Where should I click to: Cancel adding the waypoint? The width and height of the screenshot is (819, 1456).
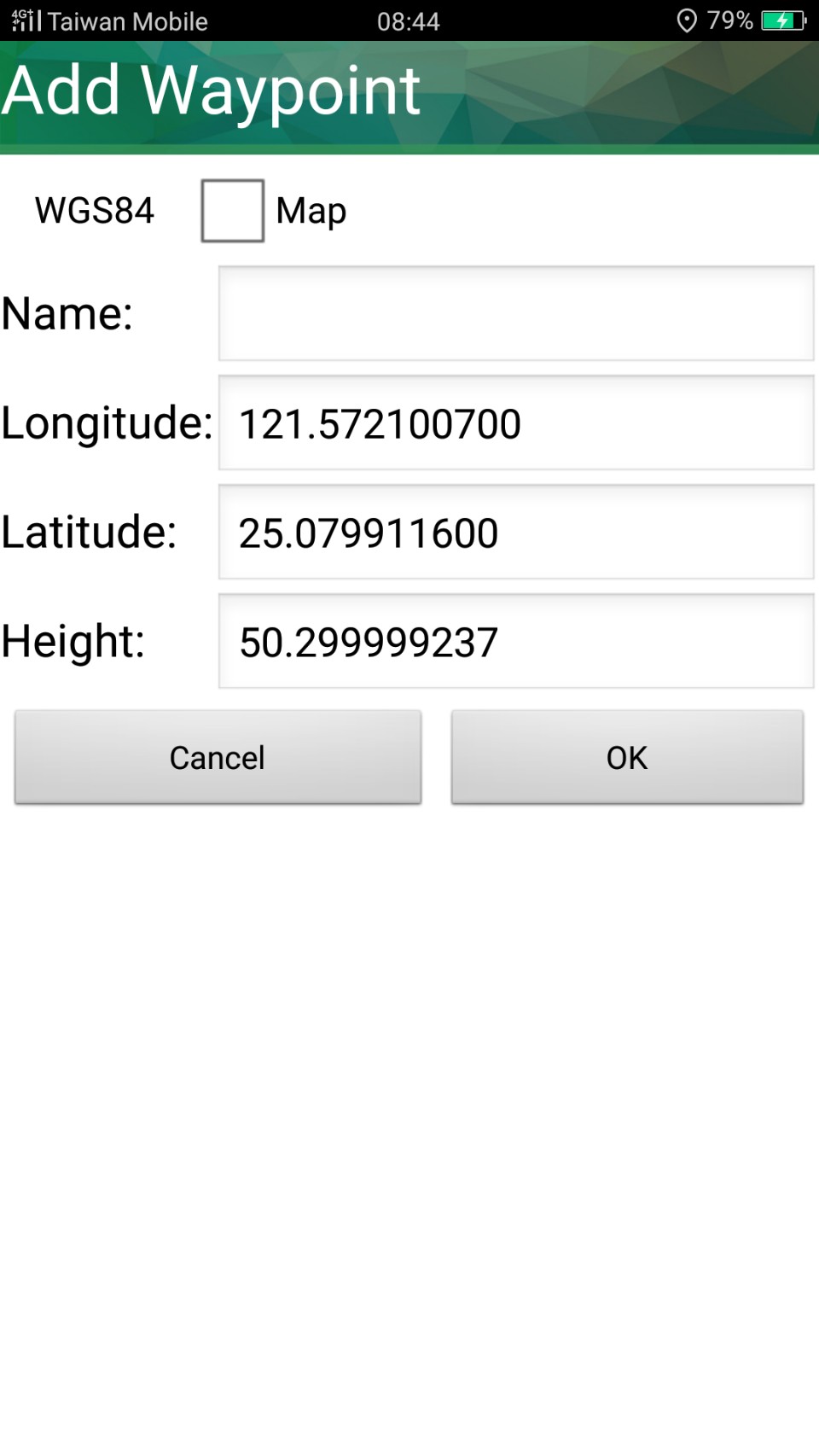218,757
